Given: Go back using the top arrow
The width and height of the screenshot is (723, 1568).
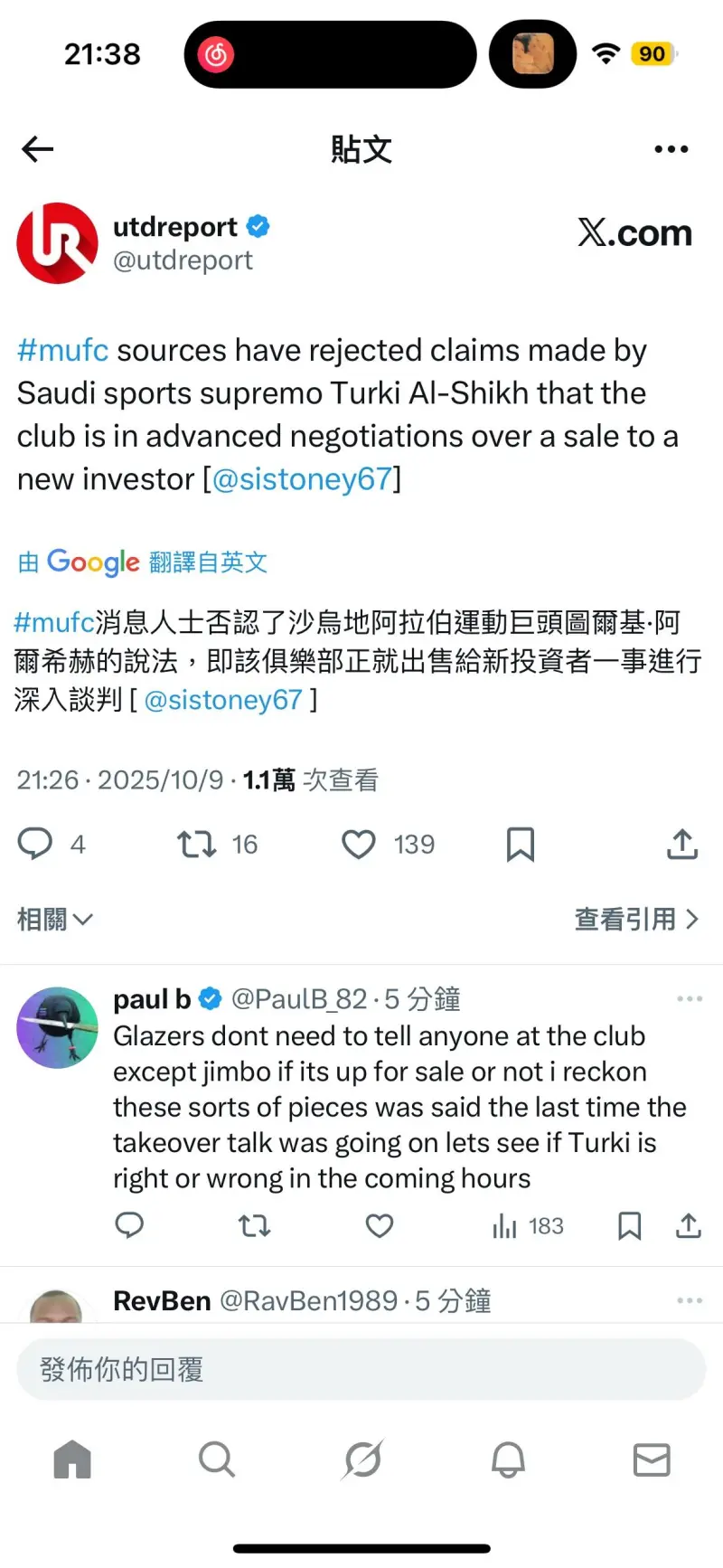Looking at the screenshot, I should [x=38, y=149].
